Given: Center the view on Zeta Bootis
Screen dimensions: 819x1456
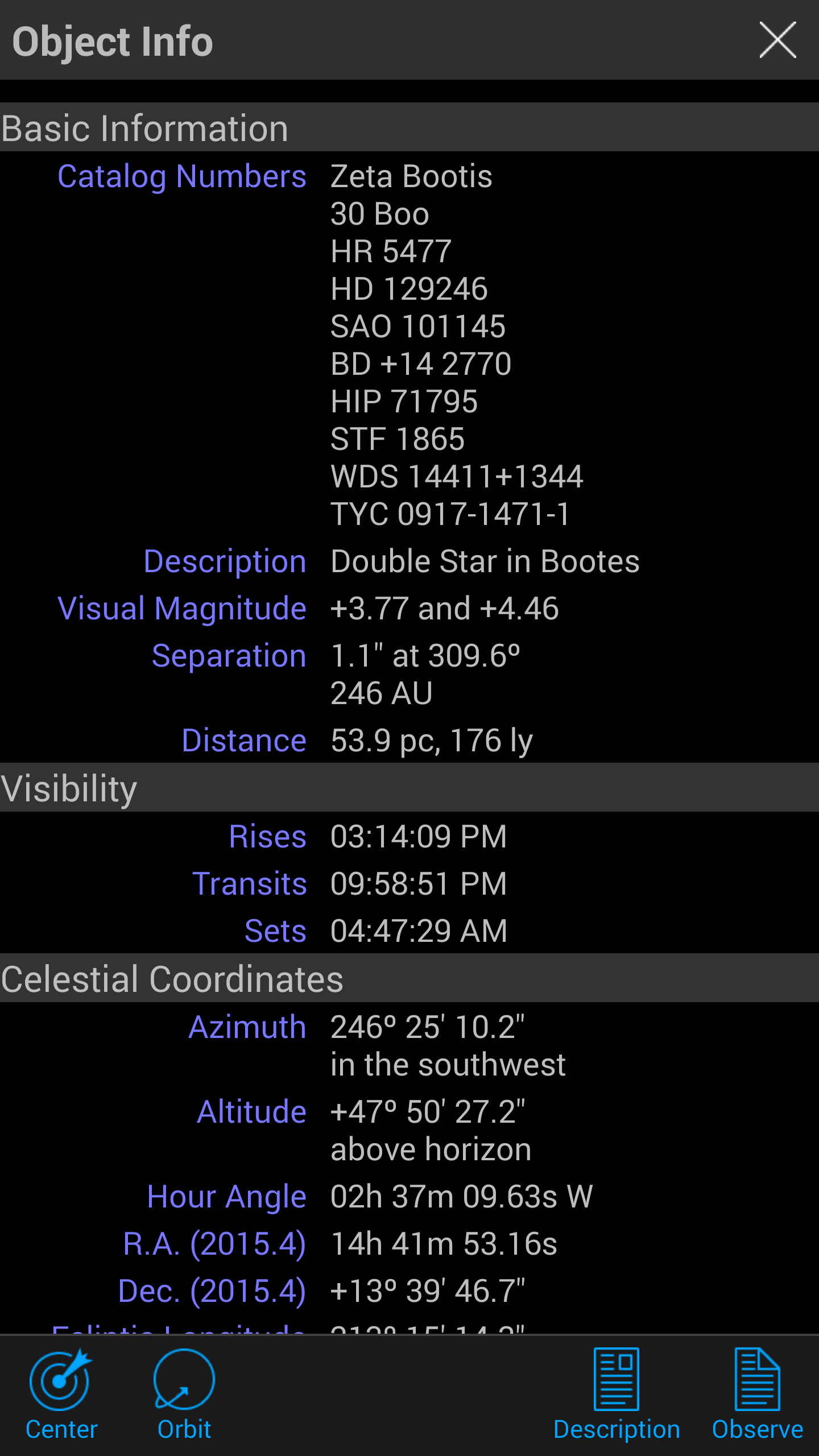Looking at the screenshot, I should [61, 1393].
